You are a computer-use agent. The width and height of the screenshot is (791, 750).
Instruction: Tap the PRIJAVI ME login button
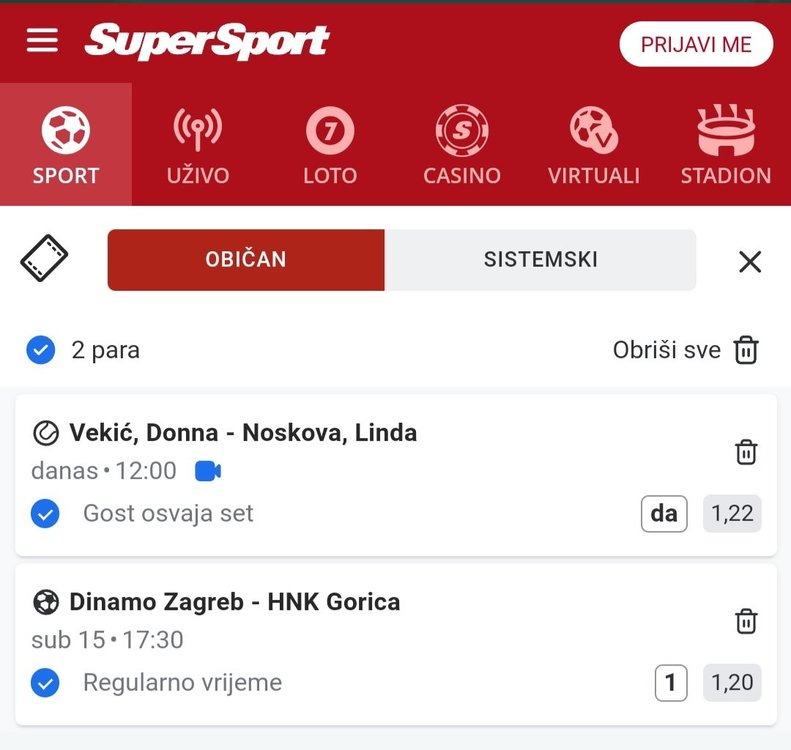click(696, 45)
